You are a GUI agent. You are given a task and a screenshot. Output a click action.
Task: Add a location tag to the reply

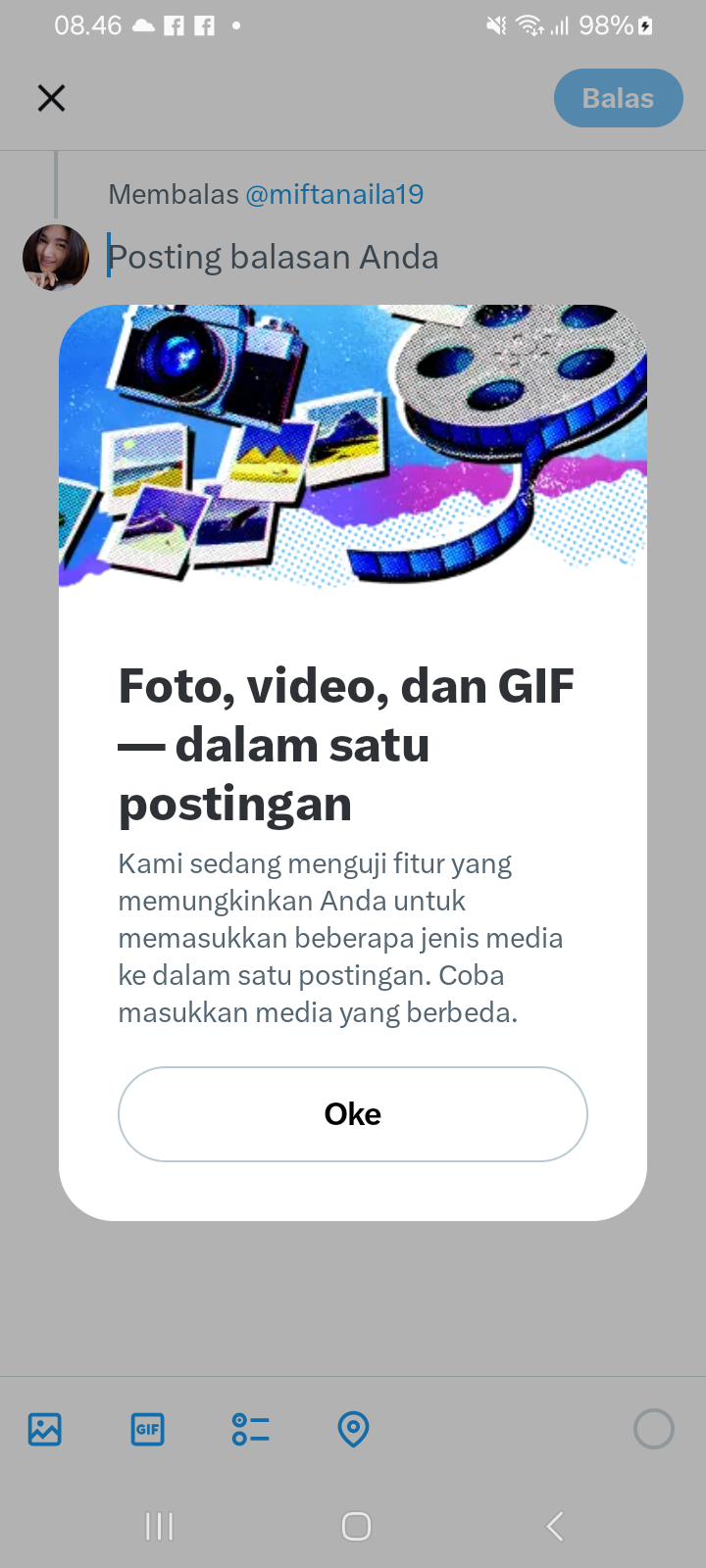(353, 1429)
